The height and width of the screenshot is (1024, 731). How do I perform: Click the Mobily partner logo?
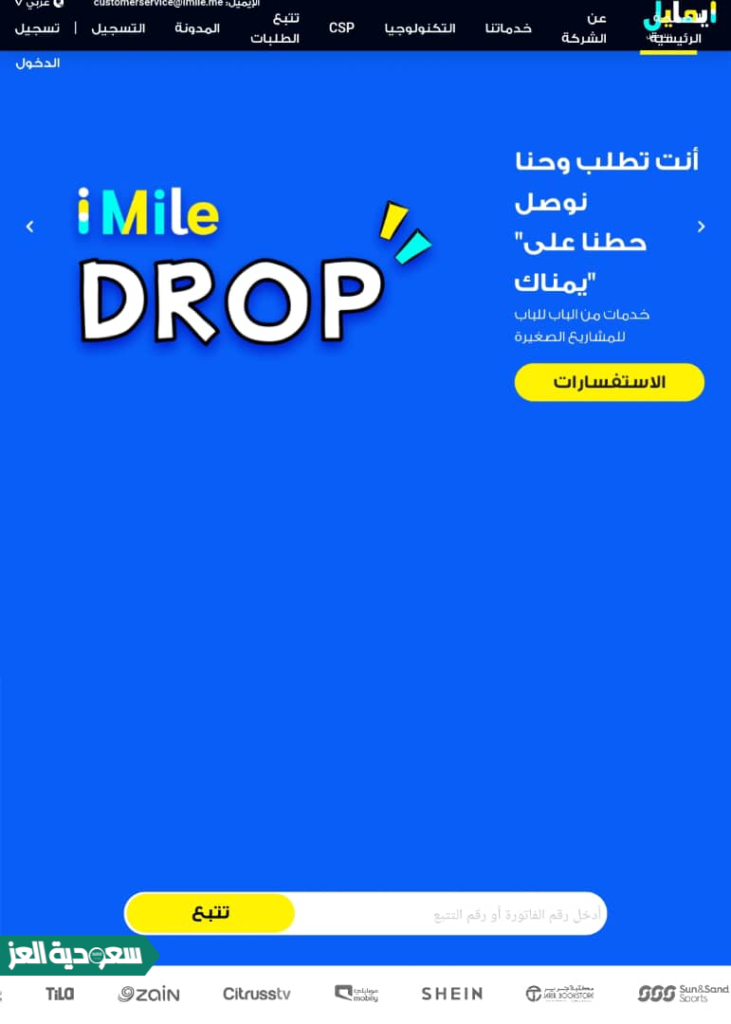coord(355,993)
